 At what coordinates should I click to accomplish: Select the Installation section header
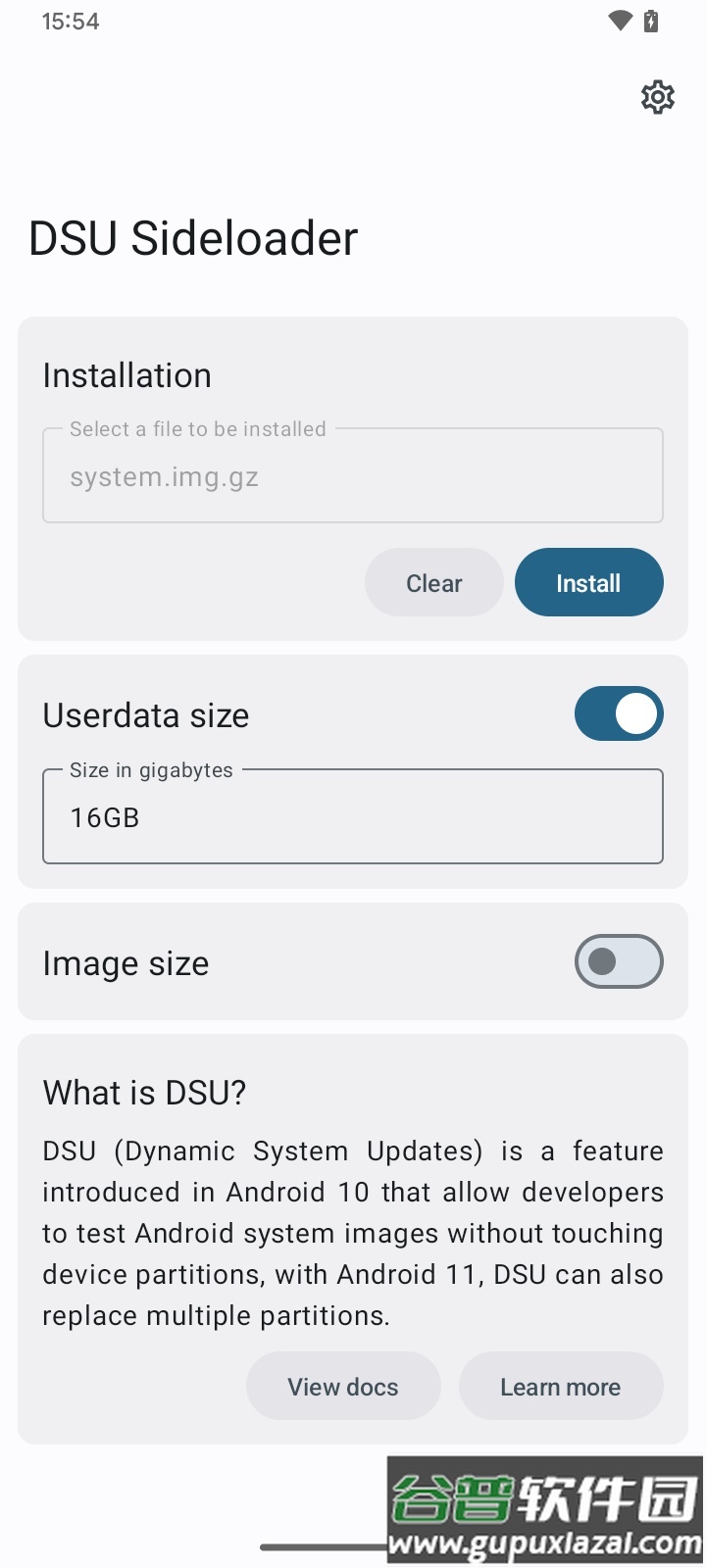tap(126, 374)
